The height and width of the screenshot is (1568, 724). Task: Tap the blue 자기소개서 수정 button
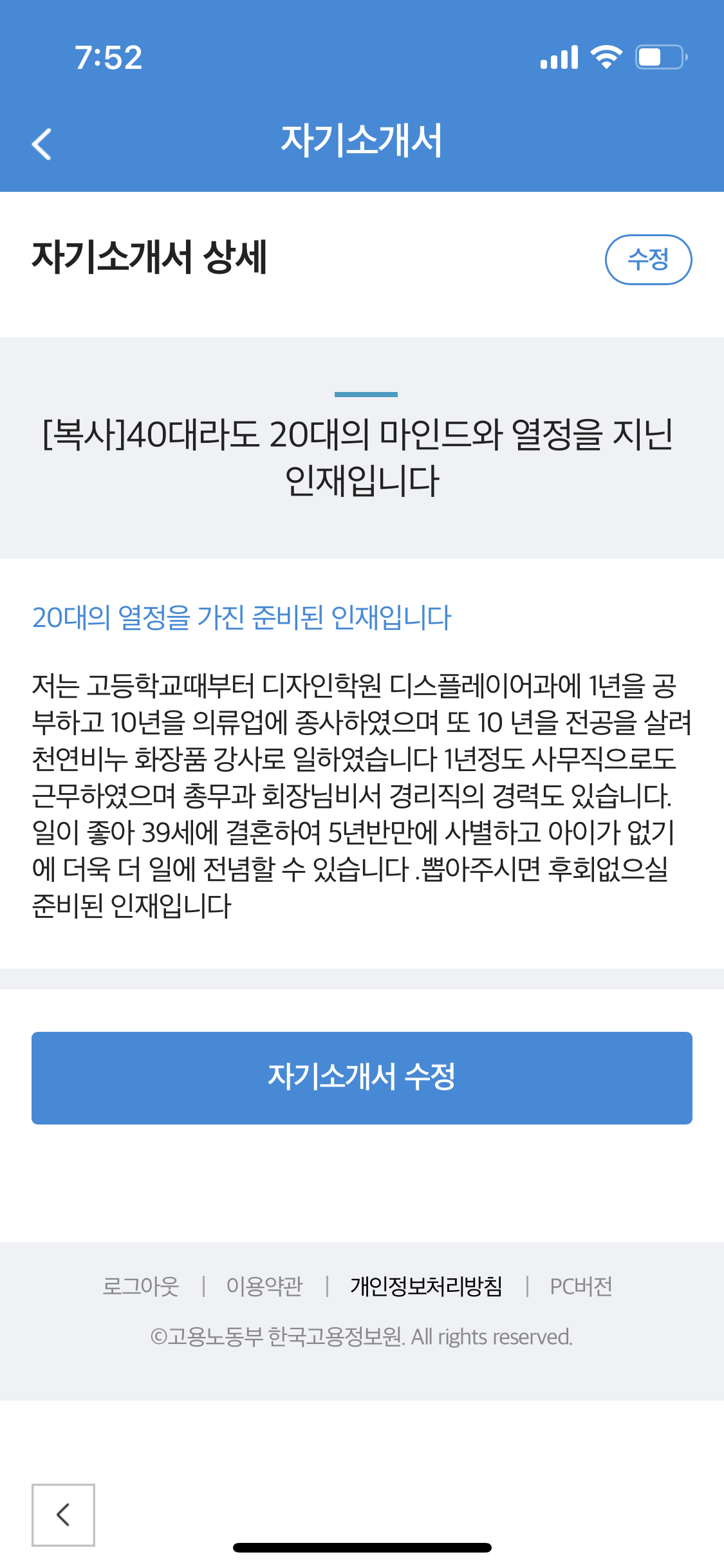(362, 1078)
